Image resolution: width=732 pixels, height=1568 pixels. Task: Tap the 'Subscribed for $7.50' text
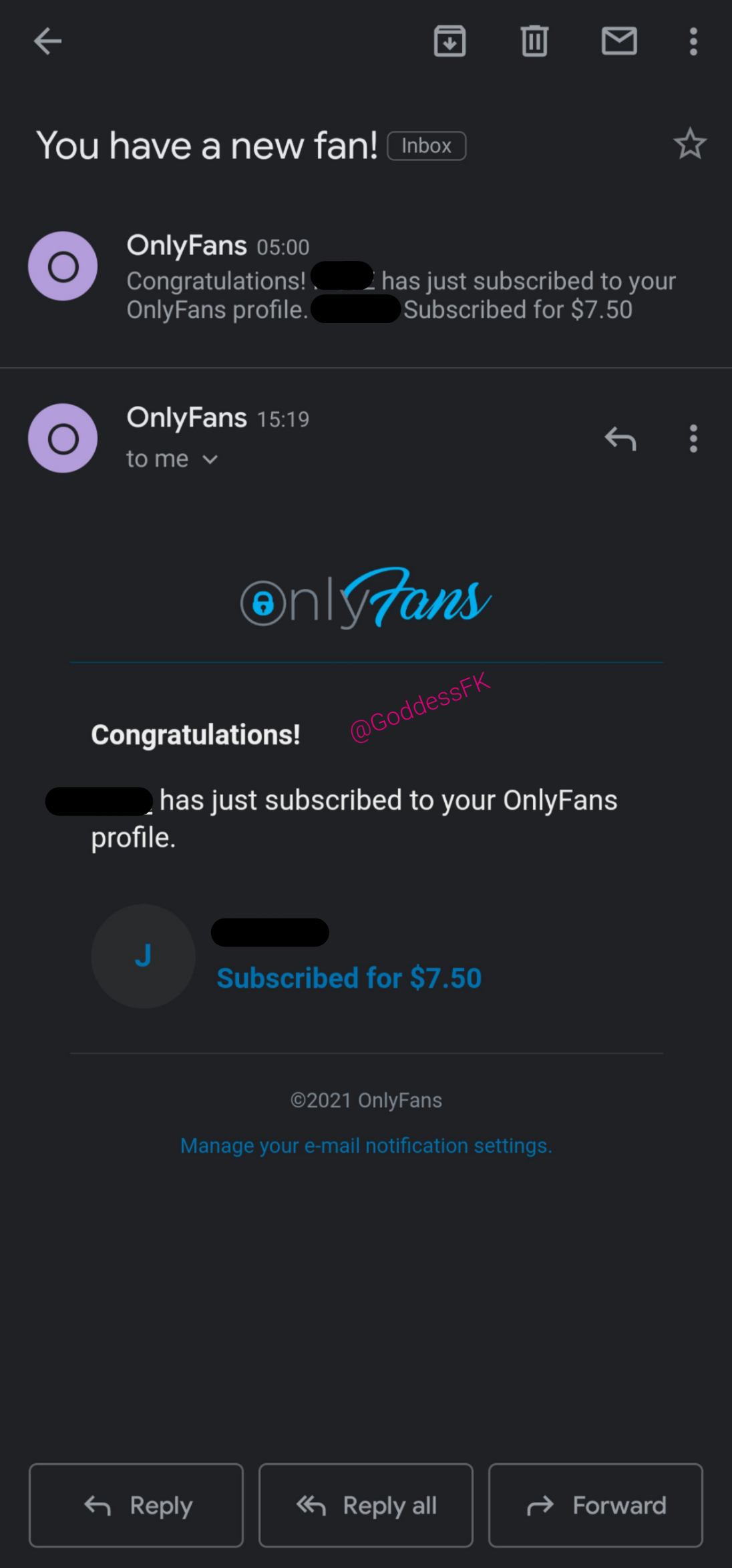(x=349, y=977)
